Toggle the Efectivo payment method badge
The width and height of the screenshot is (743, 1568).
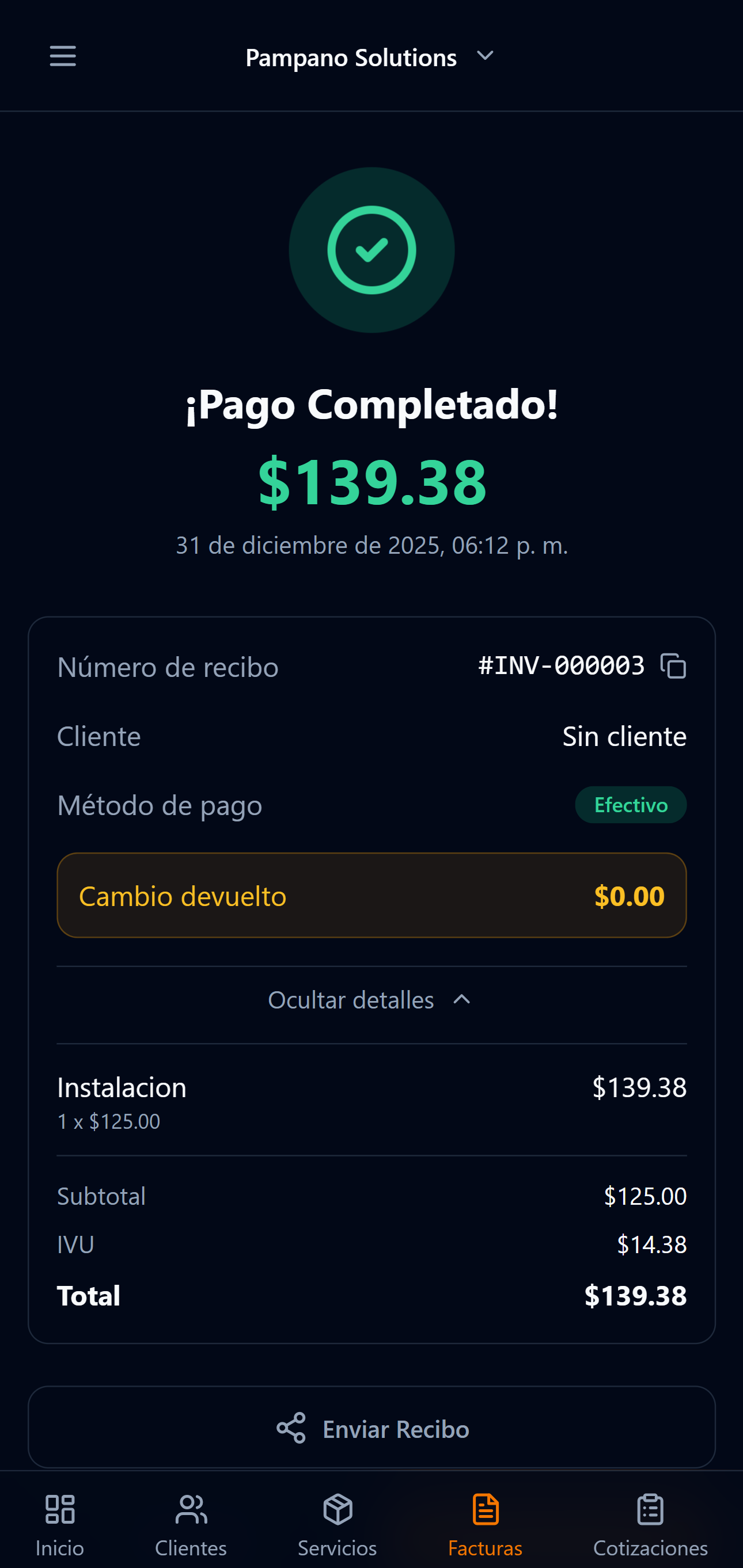631,805
